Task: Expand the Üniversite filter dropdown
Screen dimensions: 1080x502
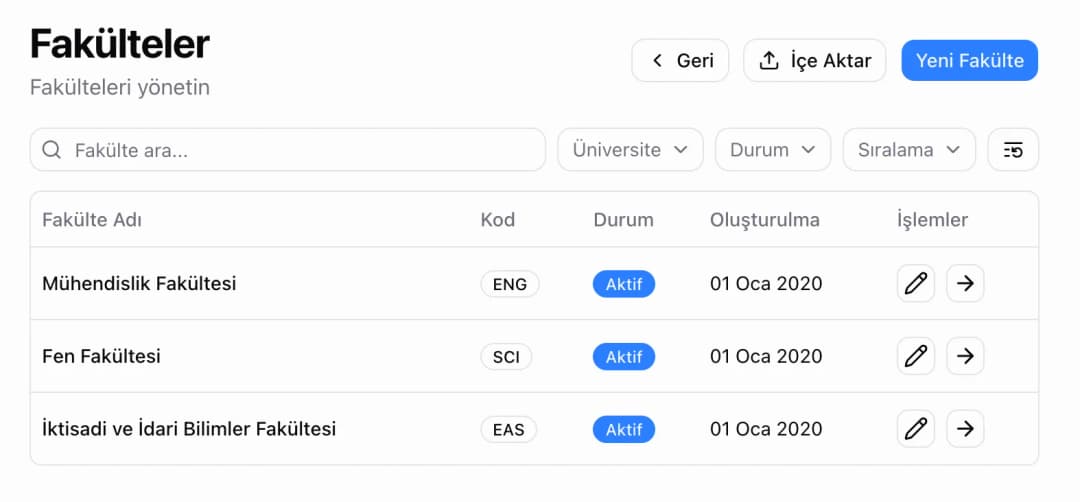Action: tap(630, 150)
